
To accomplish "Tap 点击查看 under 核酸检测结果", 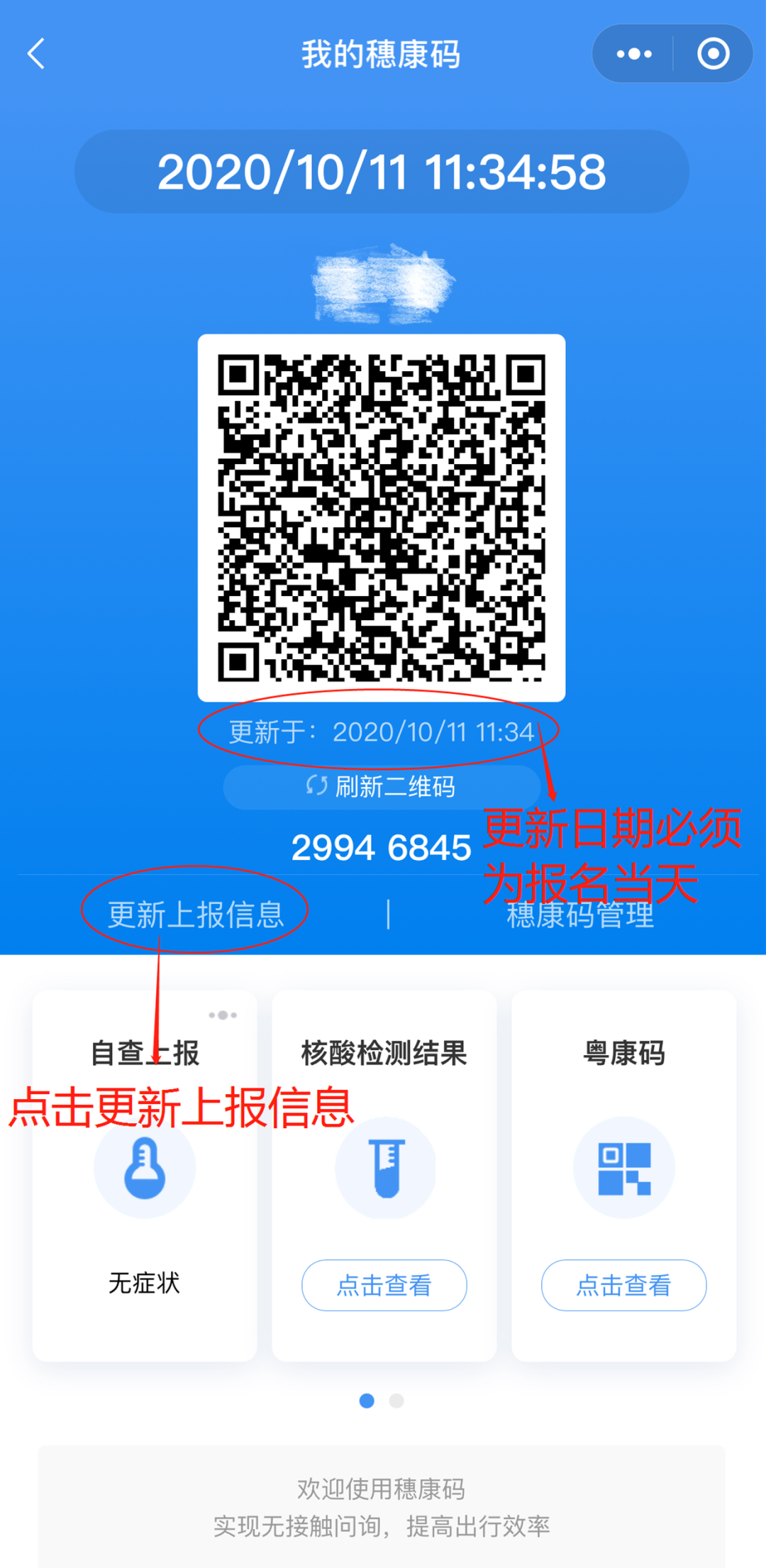I will point(384,1285).
